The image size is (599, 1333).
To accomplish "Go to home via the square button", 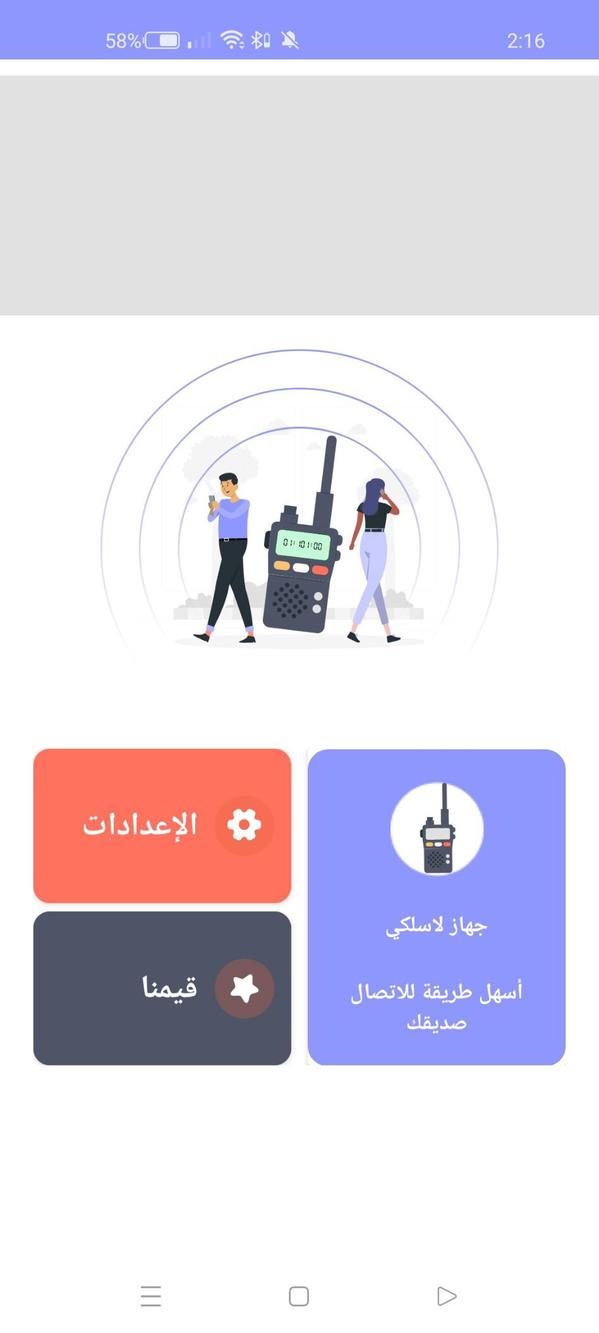I will pyautogui.click(x=298, y=1296).
